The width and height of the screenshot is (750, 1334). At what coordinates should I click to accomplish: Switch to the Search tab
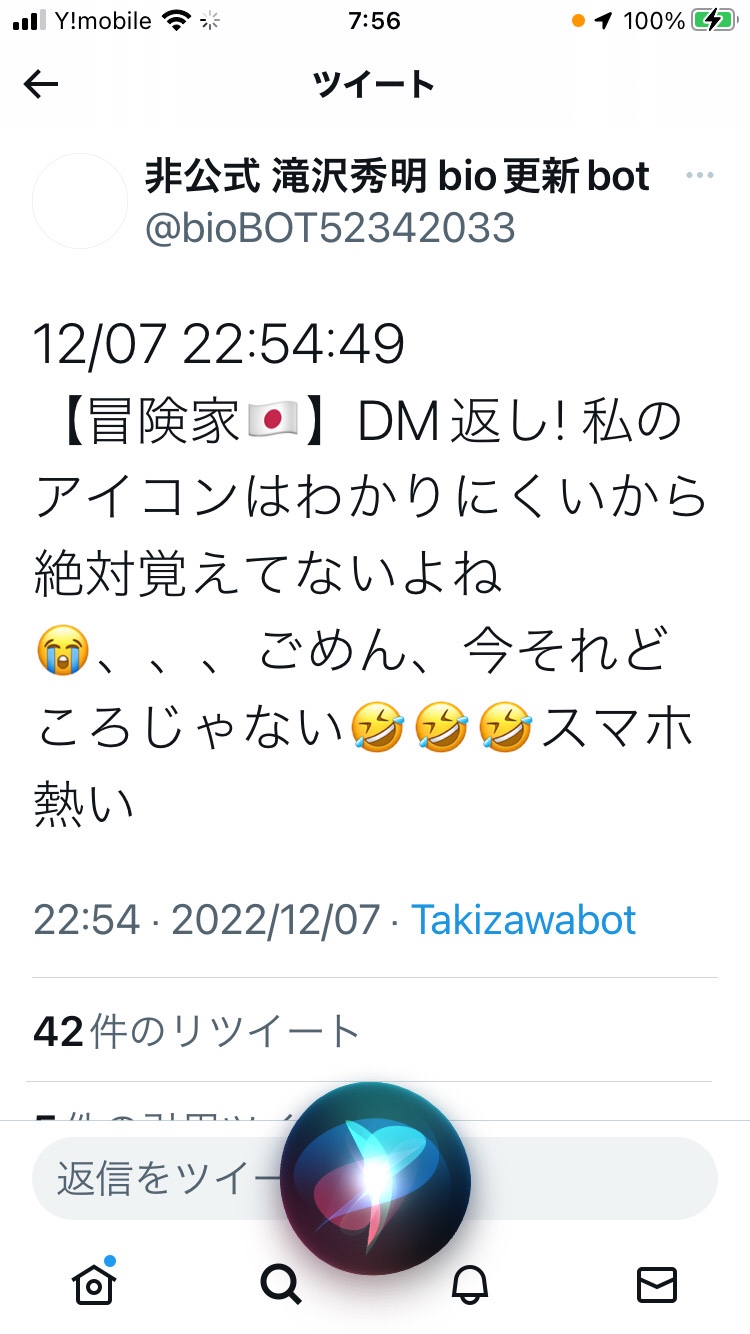click(x=280, y=1283)
